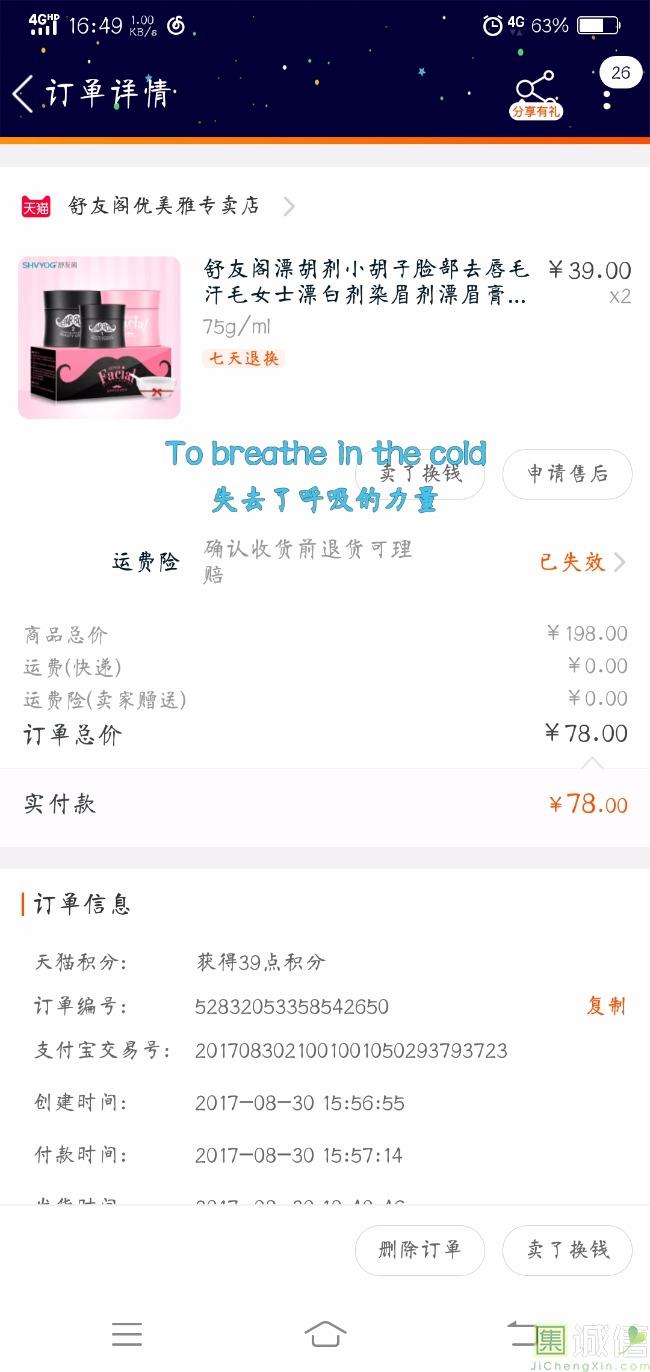
Task: Tap 删除订单 to delete the order
Action: click(420, 1250)
